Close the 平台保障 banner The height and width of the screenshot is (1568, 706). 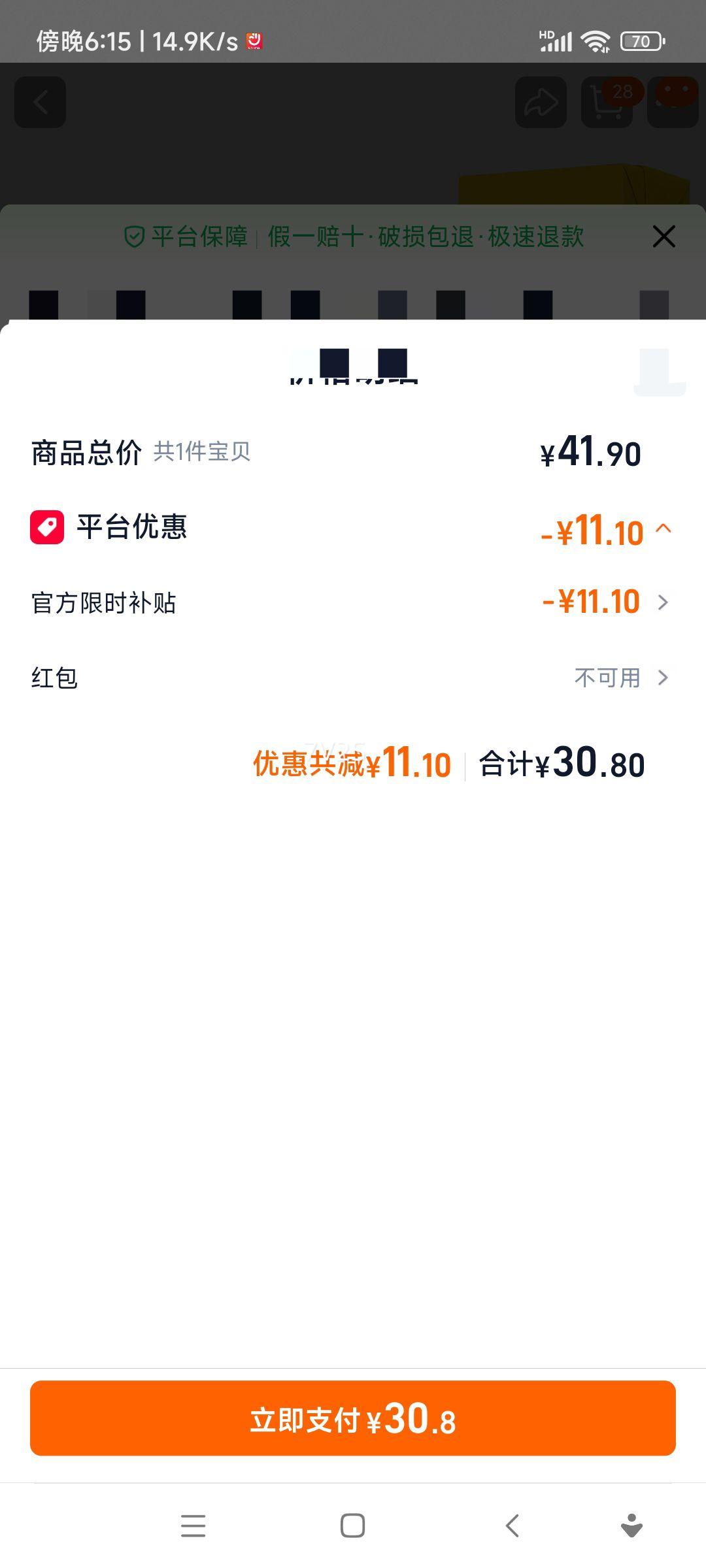pyautogui.click(x=664, y=237)
